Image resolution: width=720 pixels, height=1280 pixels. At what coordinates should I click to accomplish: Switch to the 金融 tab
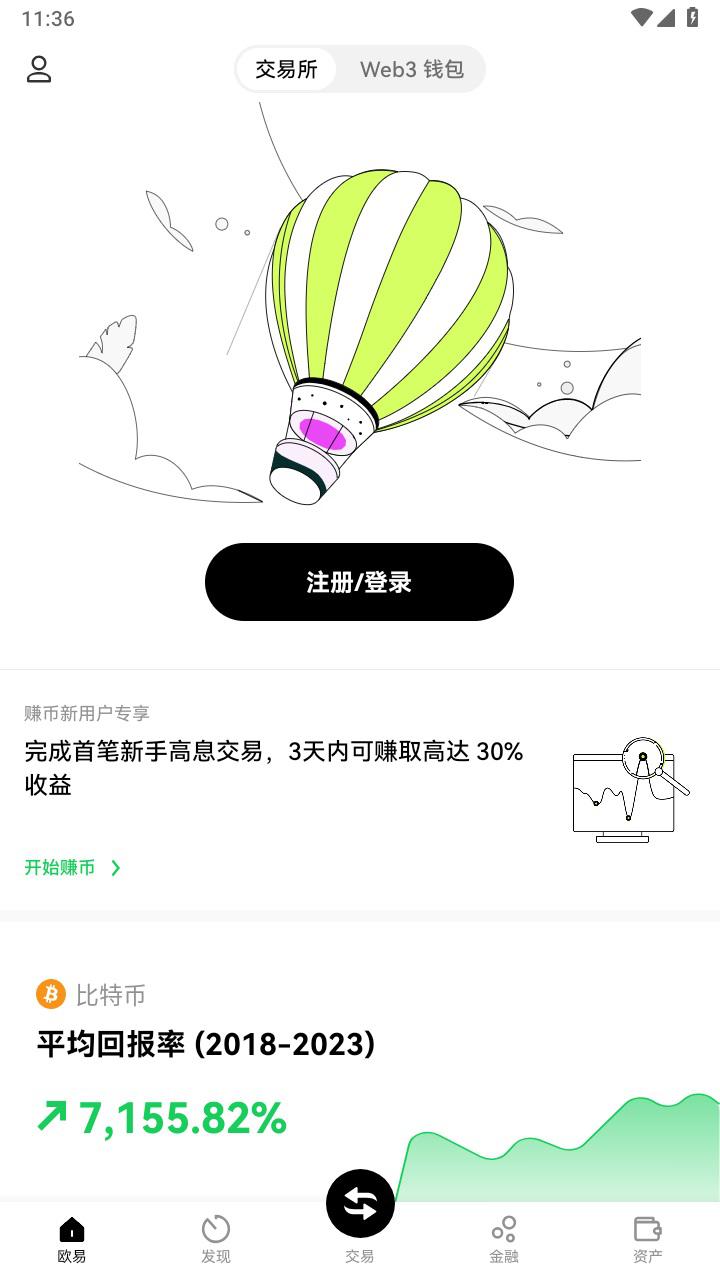click(x=504, y=1240)
